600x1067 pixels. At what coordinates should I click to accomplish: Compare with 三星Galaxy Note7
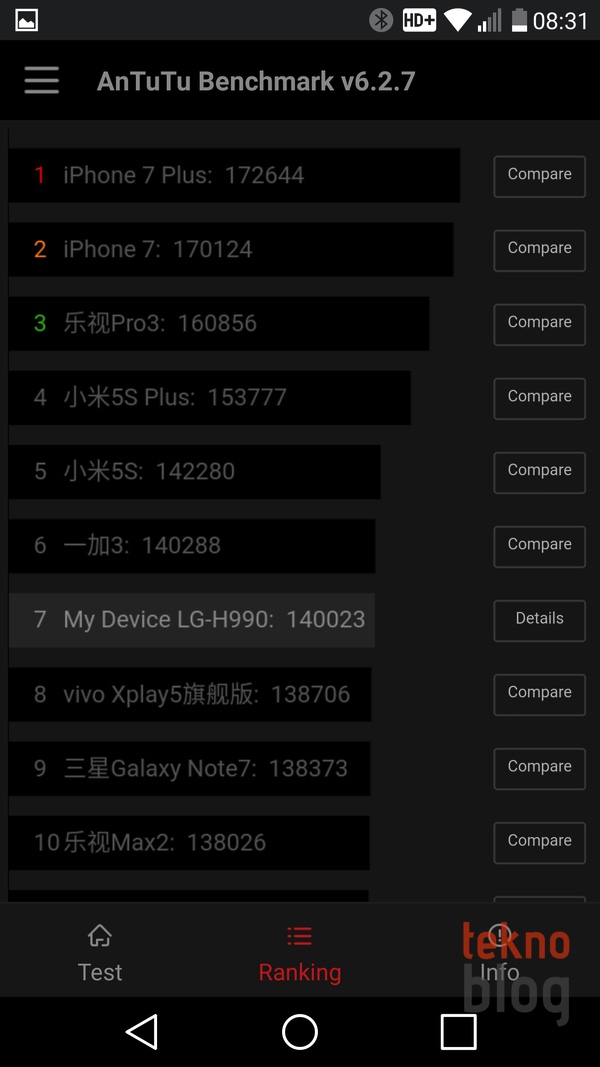(x=539, y=768)
